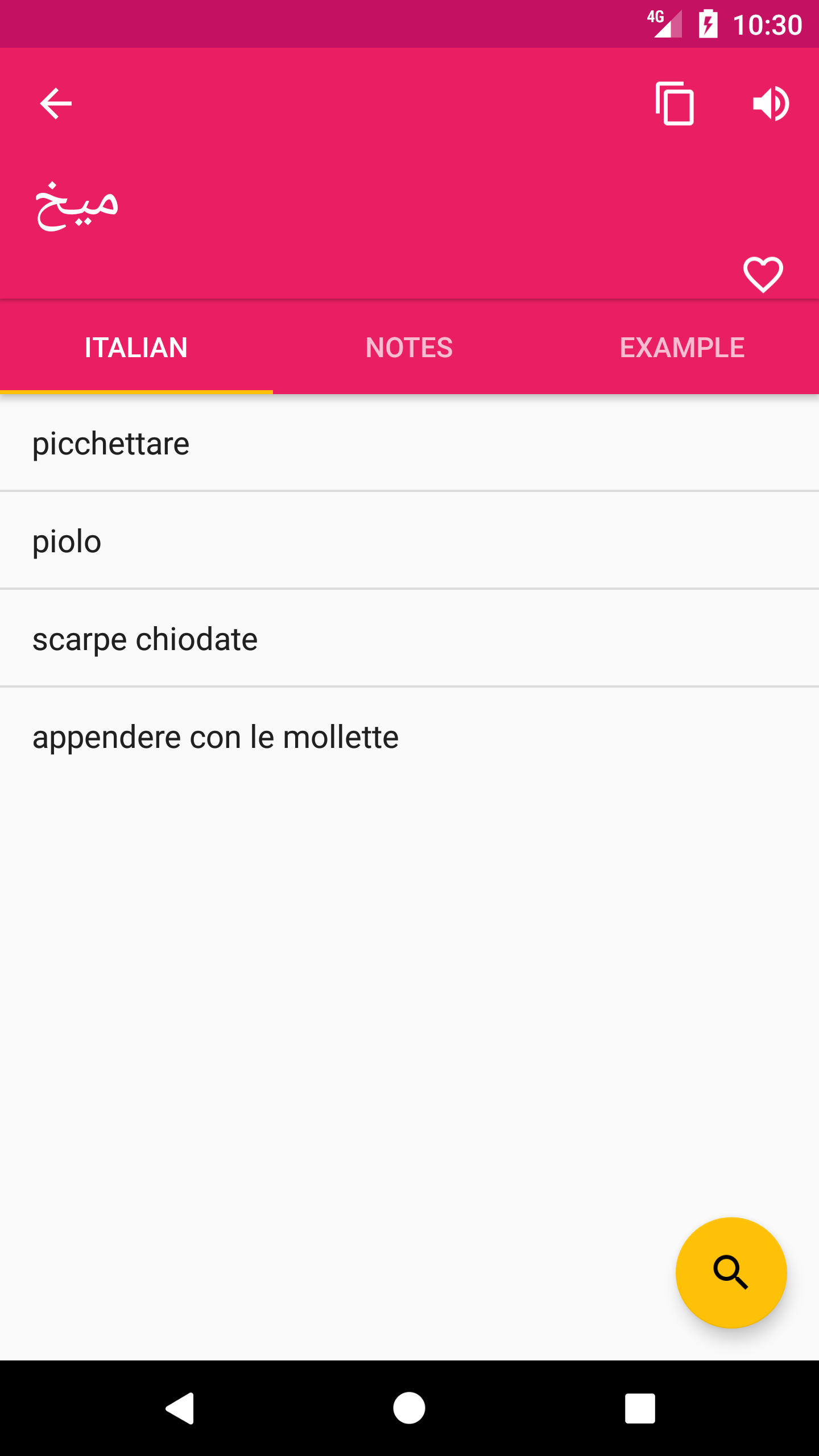
Task: Play pronunciation with the speaker icon
Action: [x=771, y=103]
